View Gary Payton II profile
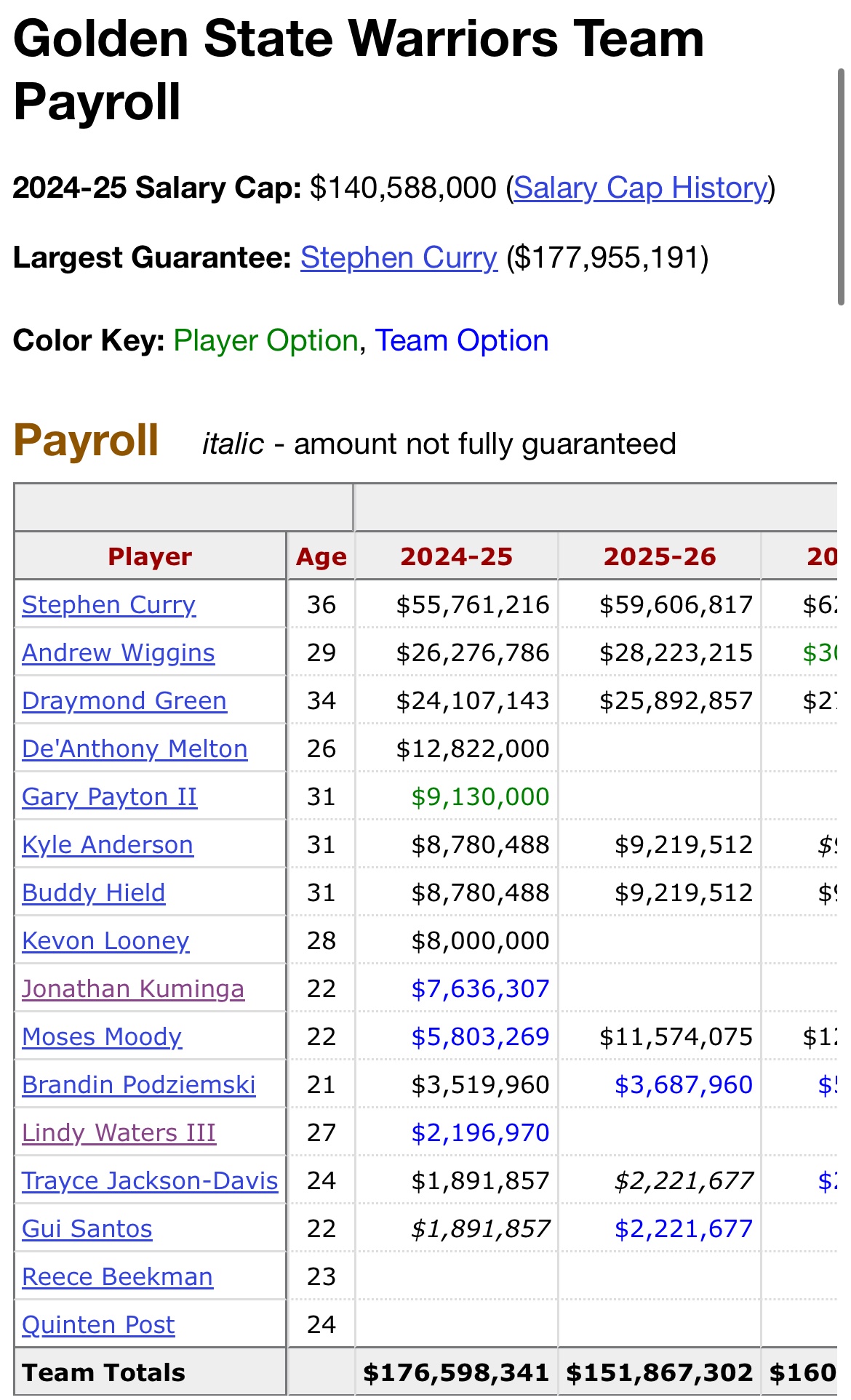This screenshot has width=851, height=1400. [109, 797]
